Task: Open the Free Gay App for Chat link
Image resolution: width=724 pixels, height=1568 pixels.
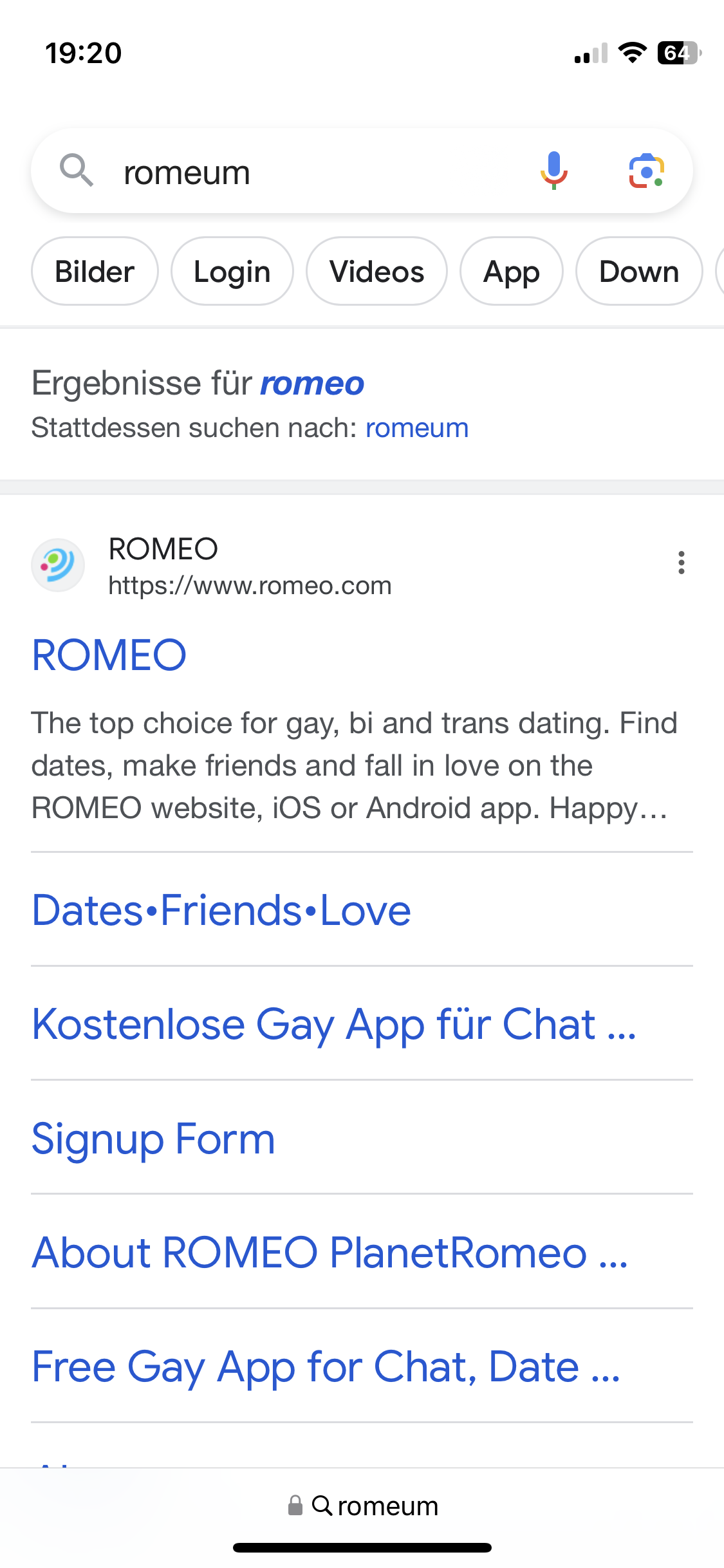Action: (326, 1367)
